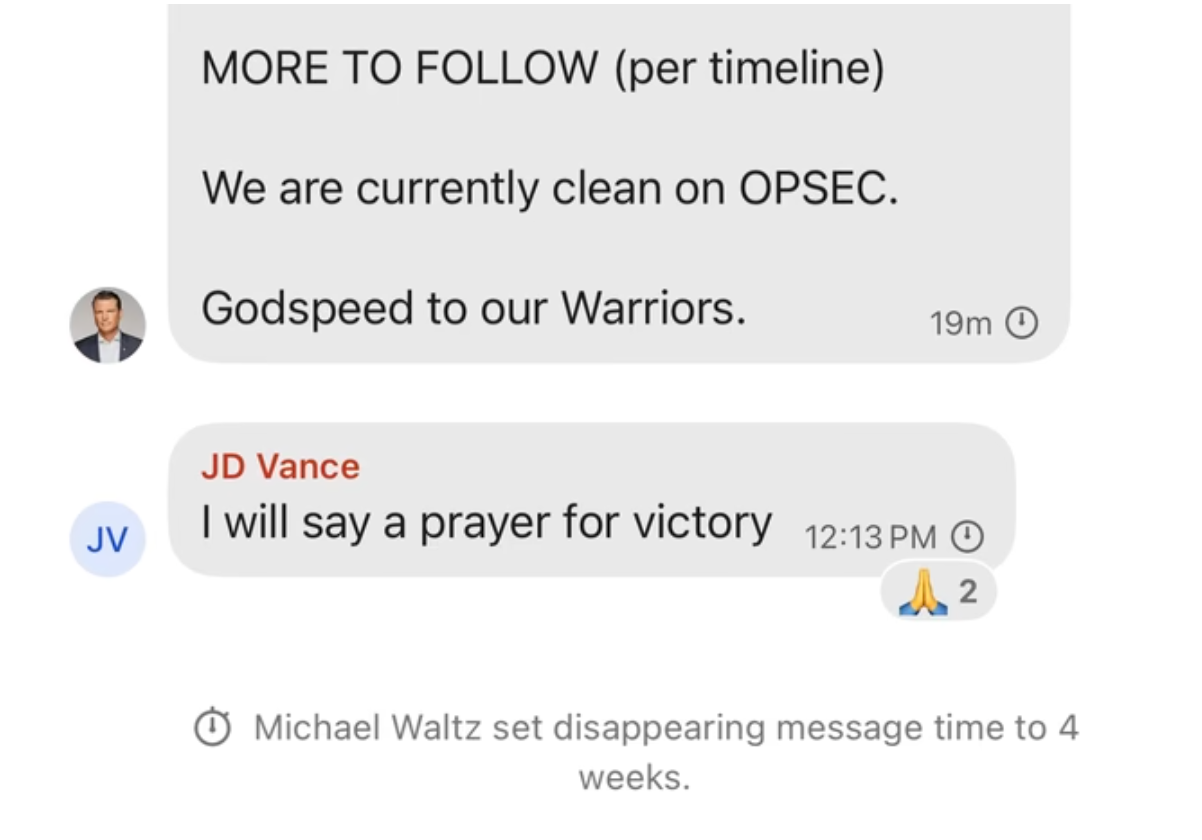1202x840 pixels.
Task: Tap the JV avatar of JD Vance
Action: (x=107, y=539)
